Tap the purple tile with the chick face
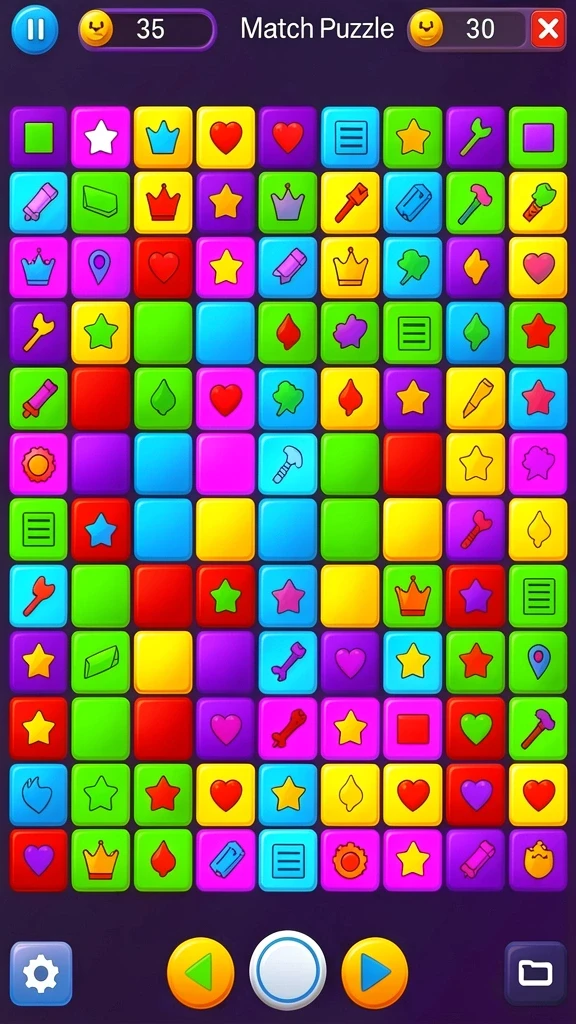This screenshot has height=1024, width=576. point(538,860)
